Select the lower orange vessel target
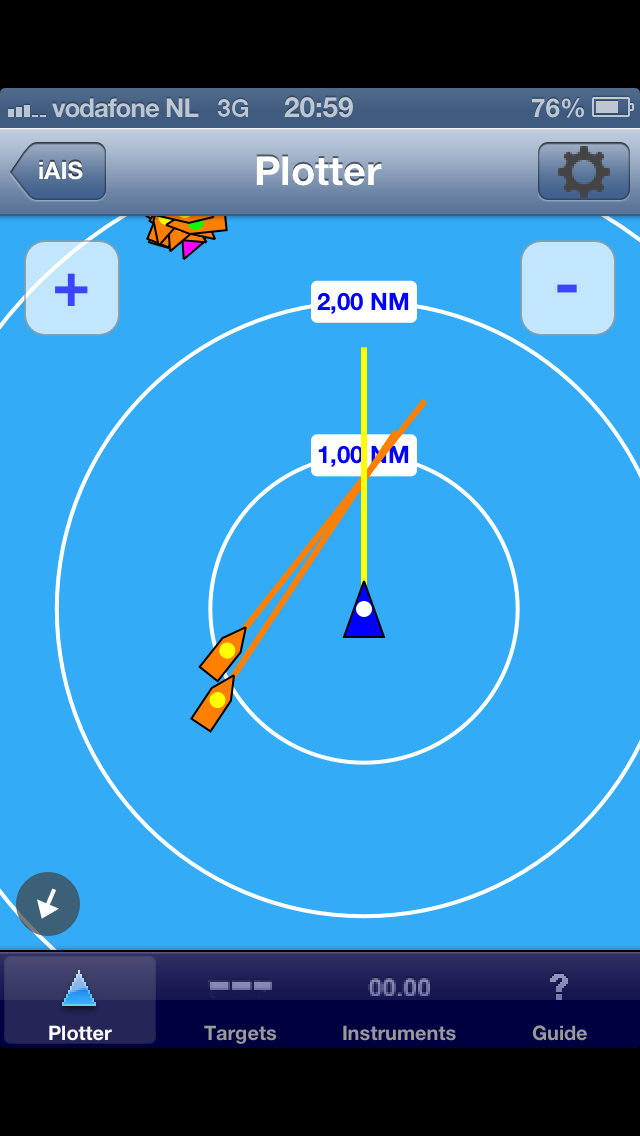This screenshot has height=1136, width=640. coord(215,702)
